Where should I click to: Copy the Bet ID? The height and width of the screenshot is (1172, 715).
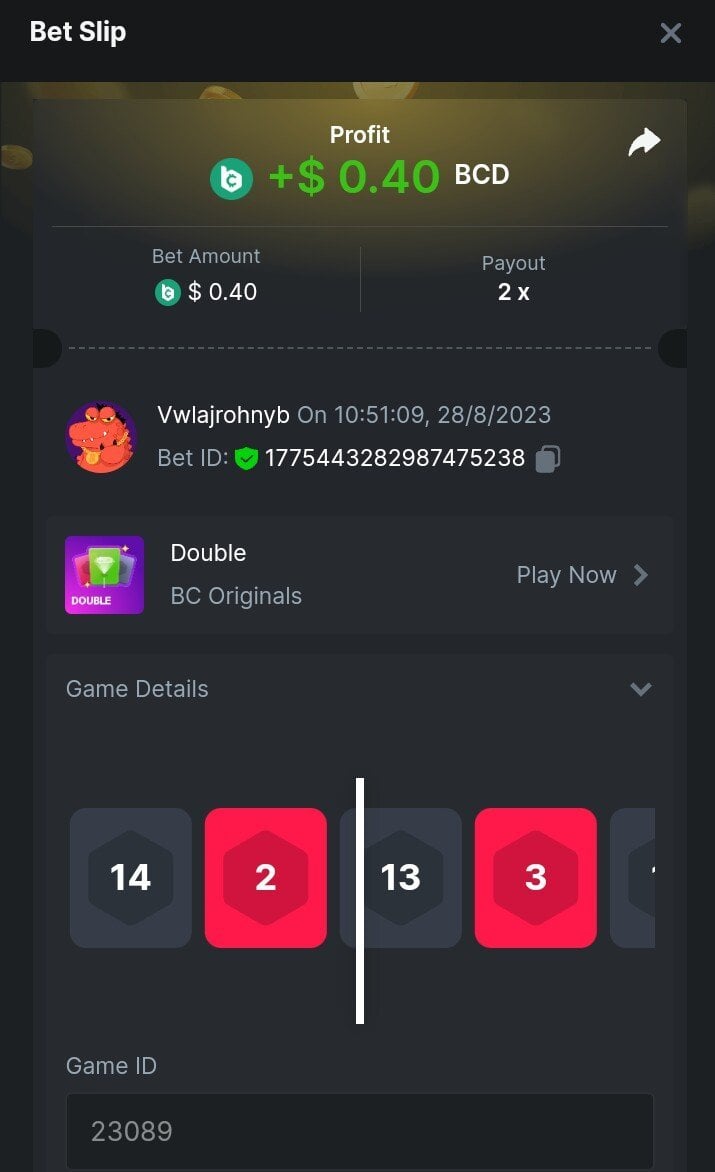(547, 459)
